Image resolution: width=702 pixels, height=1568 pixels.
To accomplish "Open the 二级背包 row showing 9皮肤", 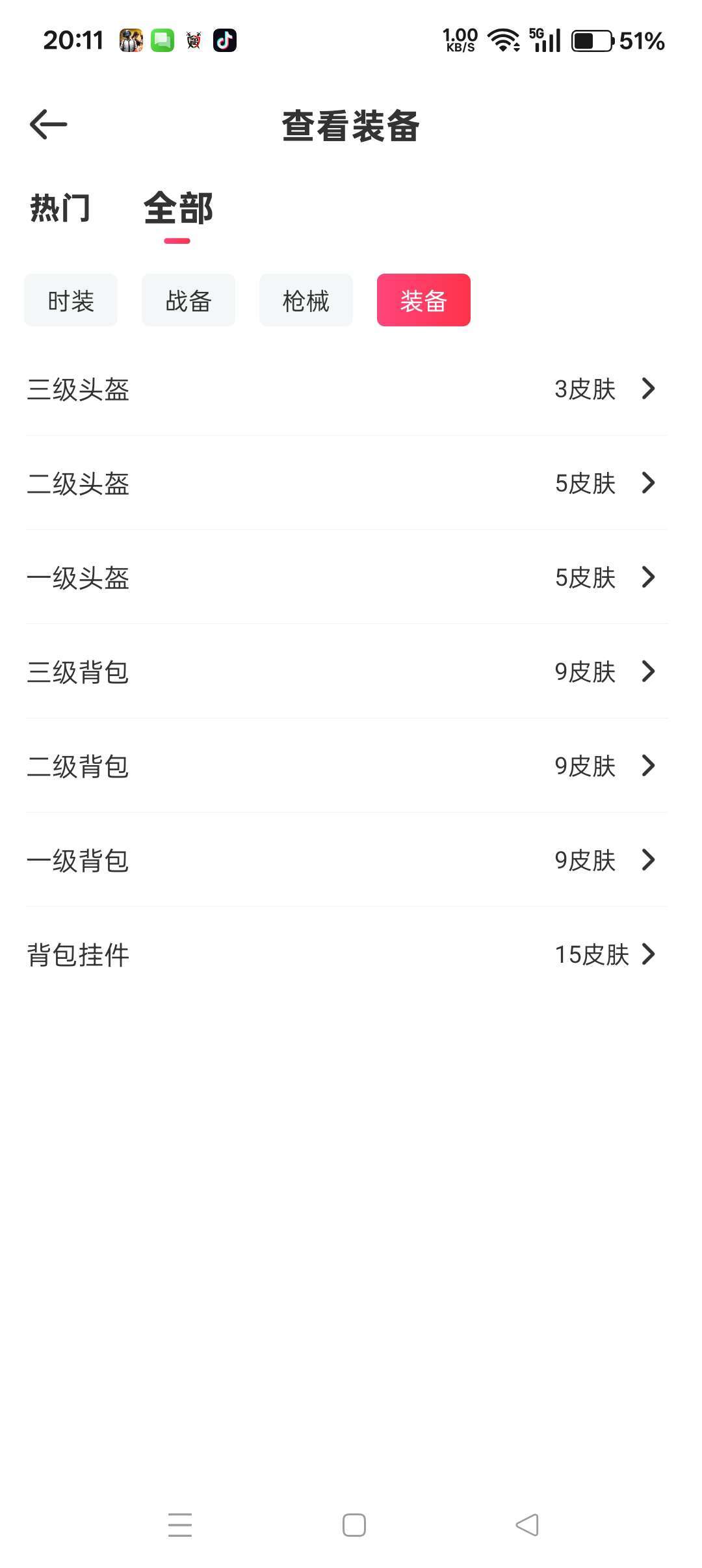I will [x=351, y=766].
